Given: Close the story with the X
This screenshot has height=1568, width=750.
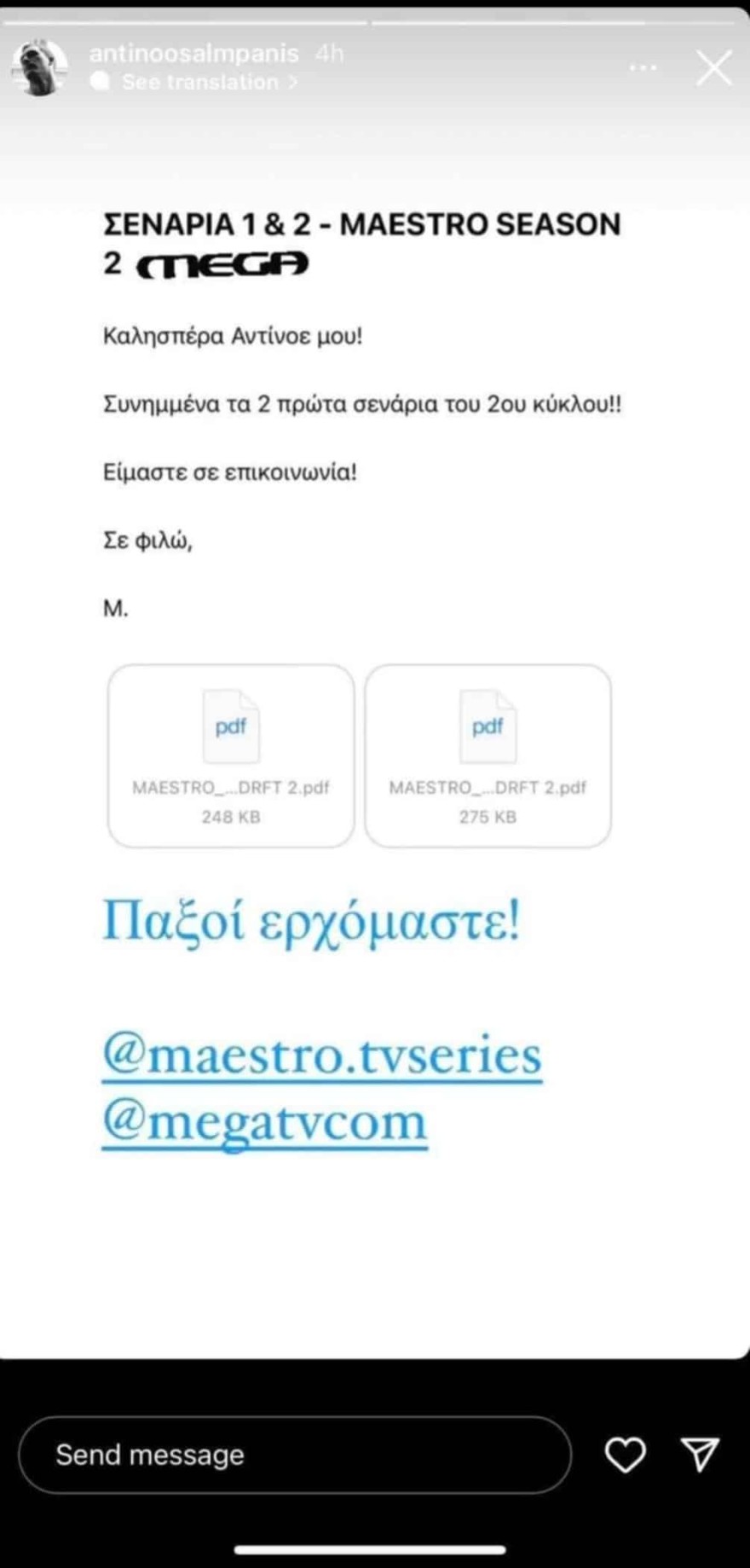Looking at the screenshot, I should [713, 68].
